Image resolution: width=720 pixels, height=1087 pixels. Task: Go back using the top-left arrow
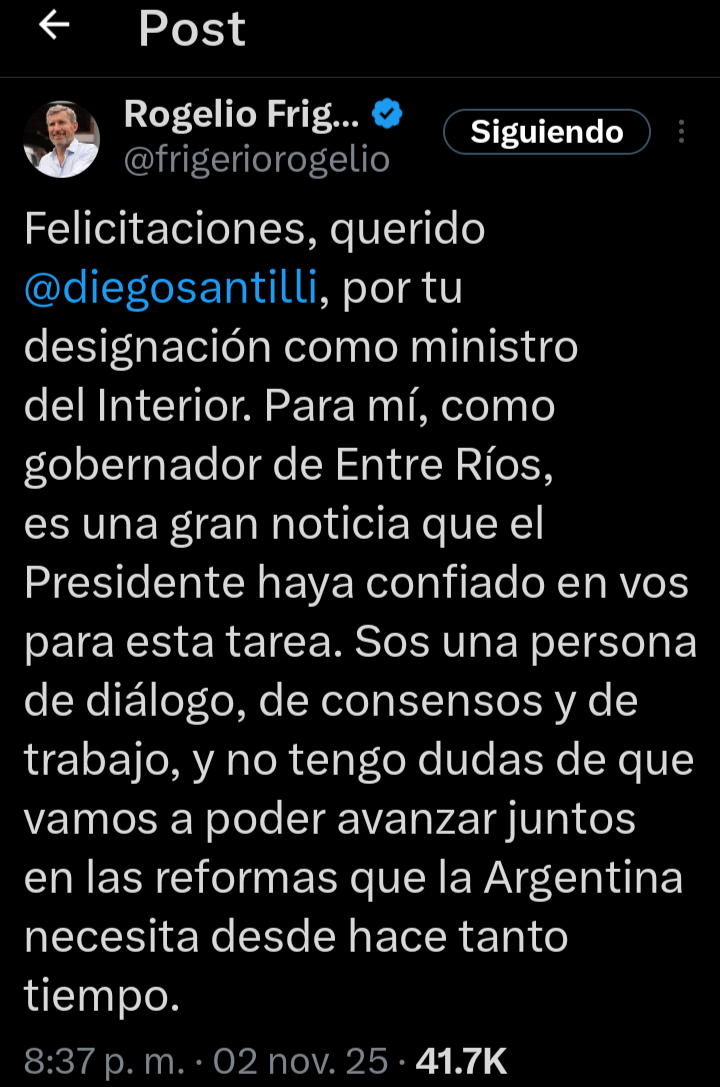(x=54, y=27)
